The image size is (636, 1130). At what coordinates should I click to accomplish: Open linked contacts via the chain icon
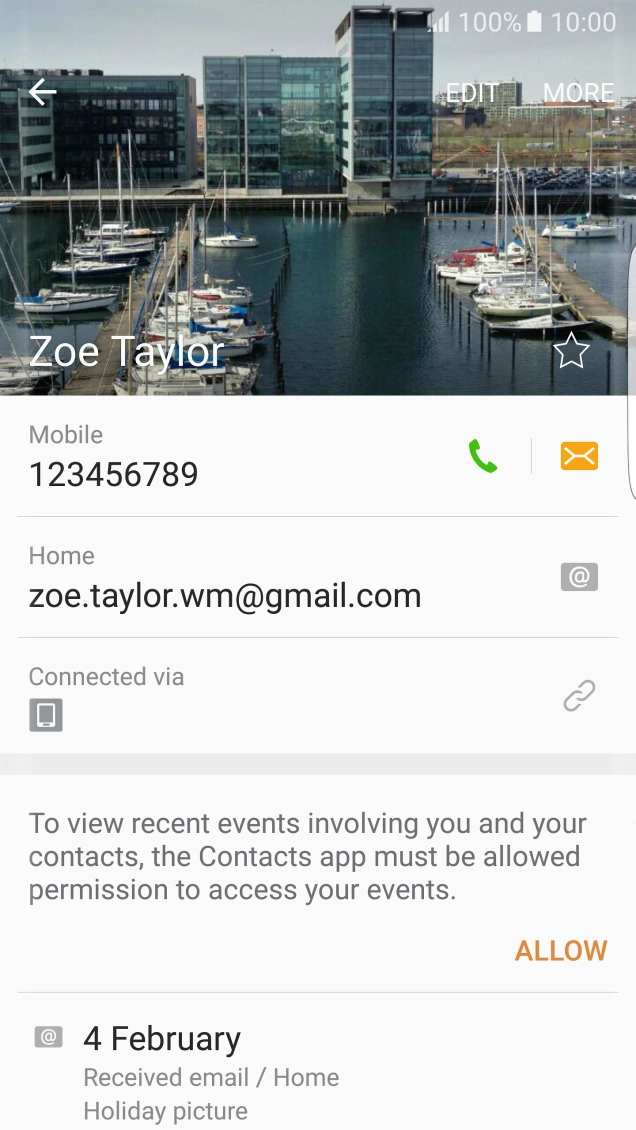[x=579, y=696]
